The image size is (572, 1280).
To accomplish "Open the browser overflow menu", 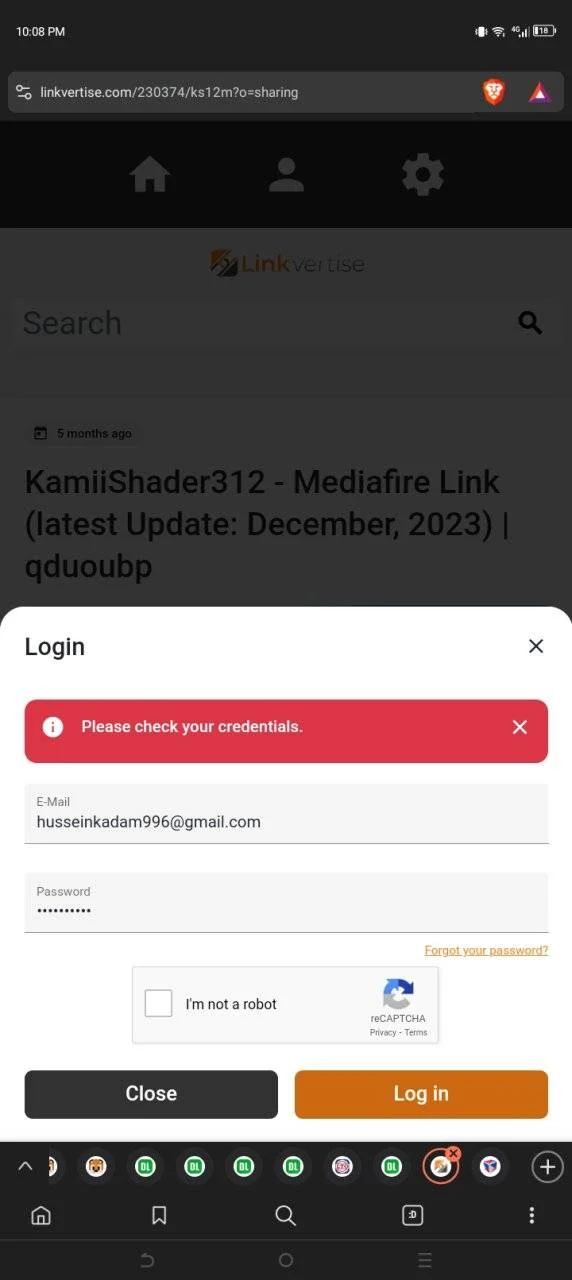I will tap(531, 1215).
